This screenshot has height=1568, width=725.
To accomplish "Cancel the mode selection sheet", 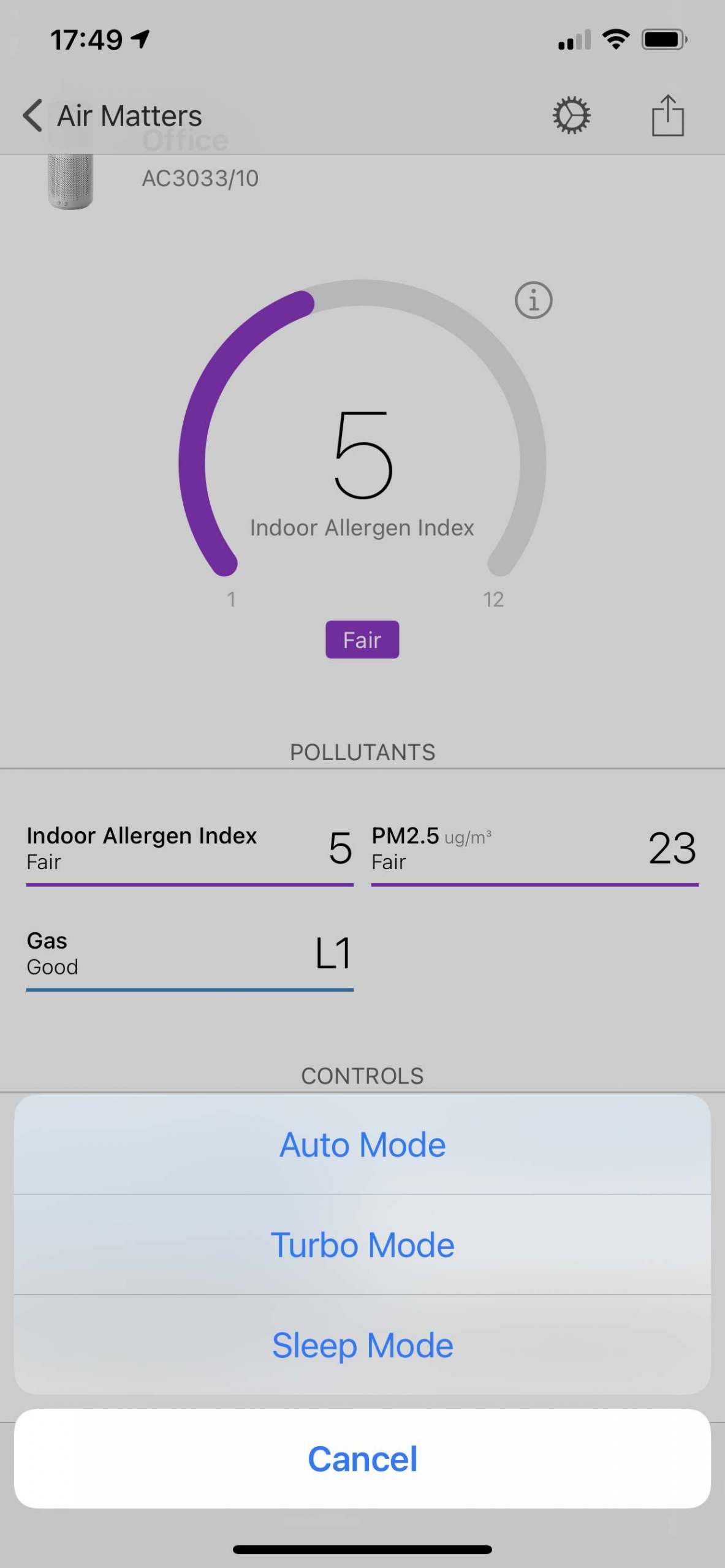I will [x=362, y=1458].
